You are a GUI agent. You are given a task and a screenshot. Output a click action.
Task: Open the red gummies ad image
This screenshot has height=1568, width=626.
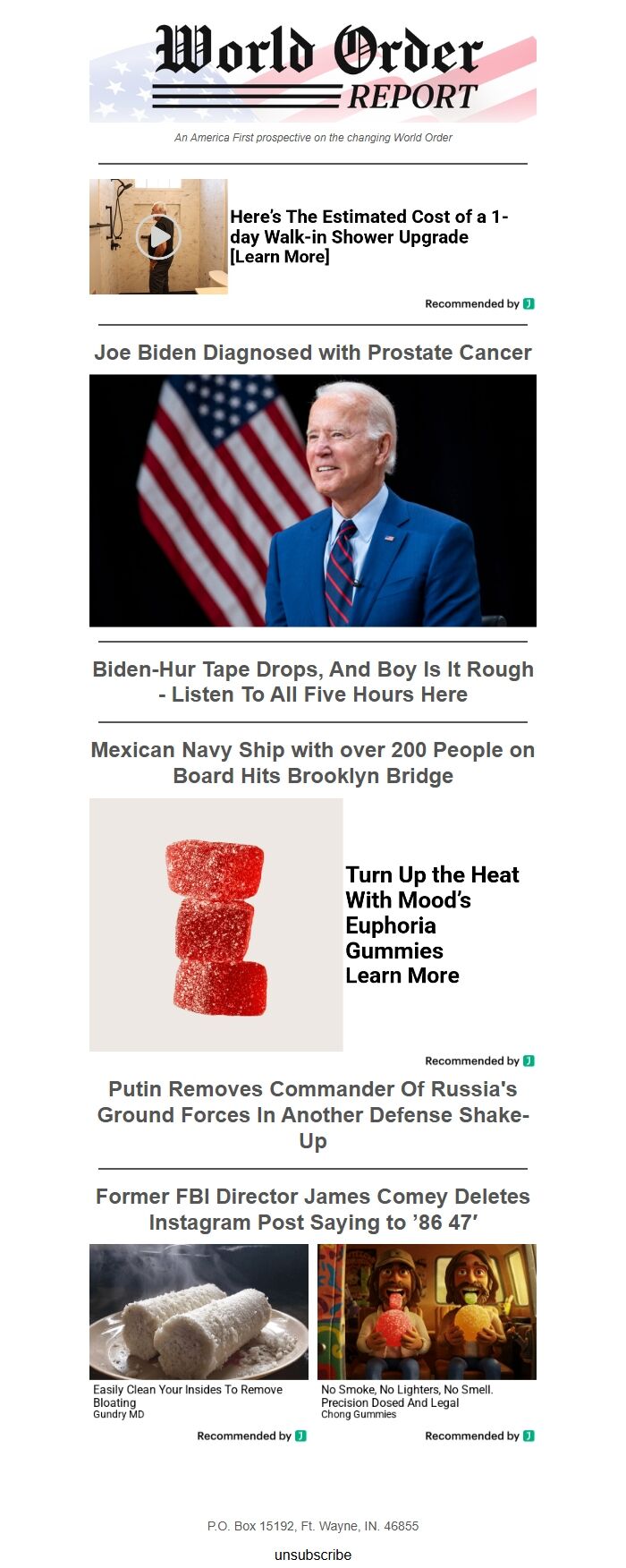[x=216, y=925]
